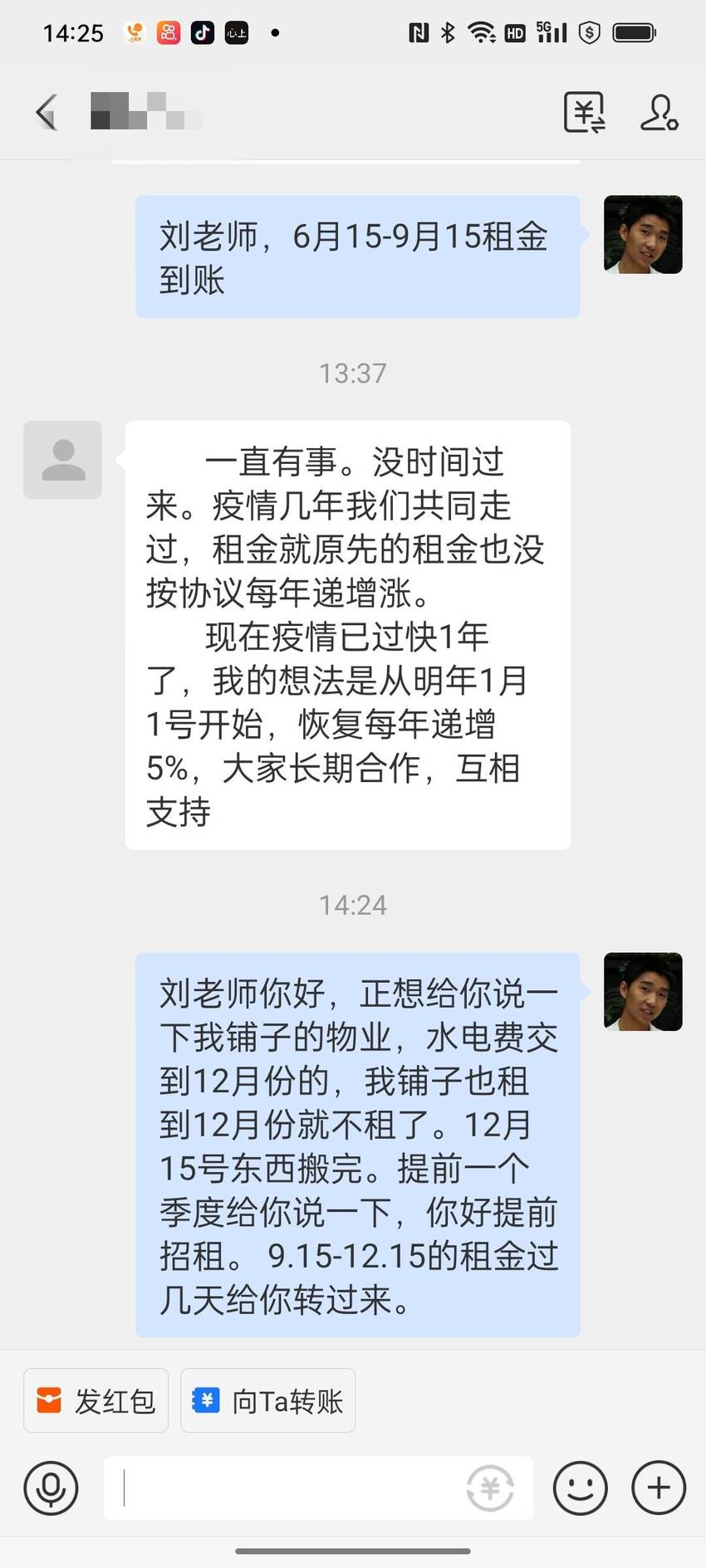Tap the 发红包 button

96,1400
